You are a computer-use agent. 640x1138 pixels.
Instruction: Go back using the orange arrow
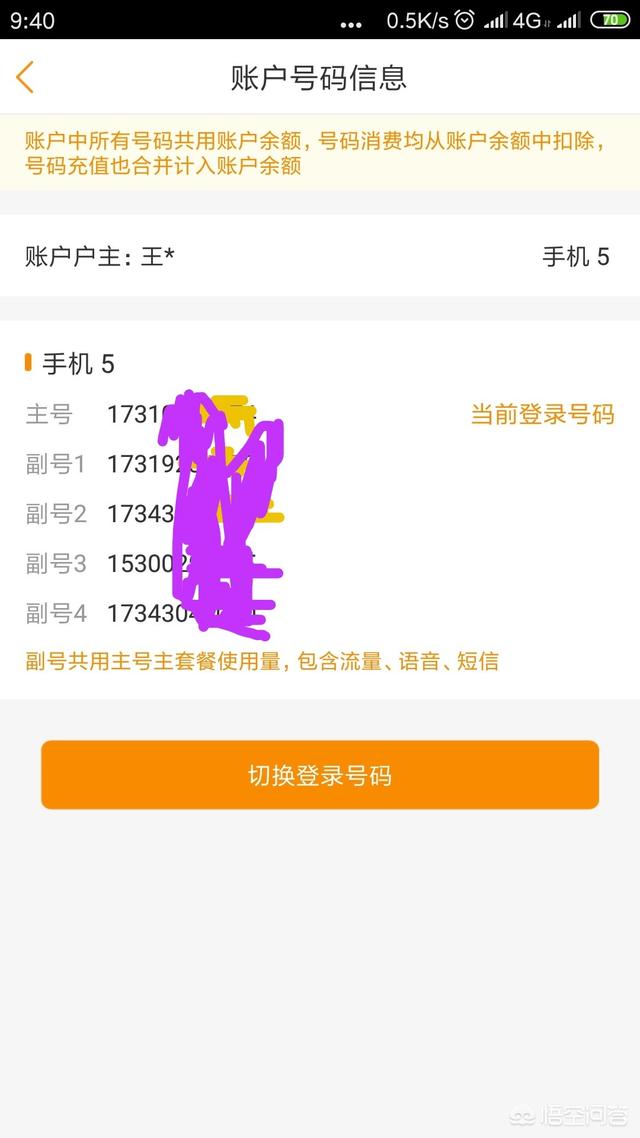pyautogui.click(x=25, y=77)
